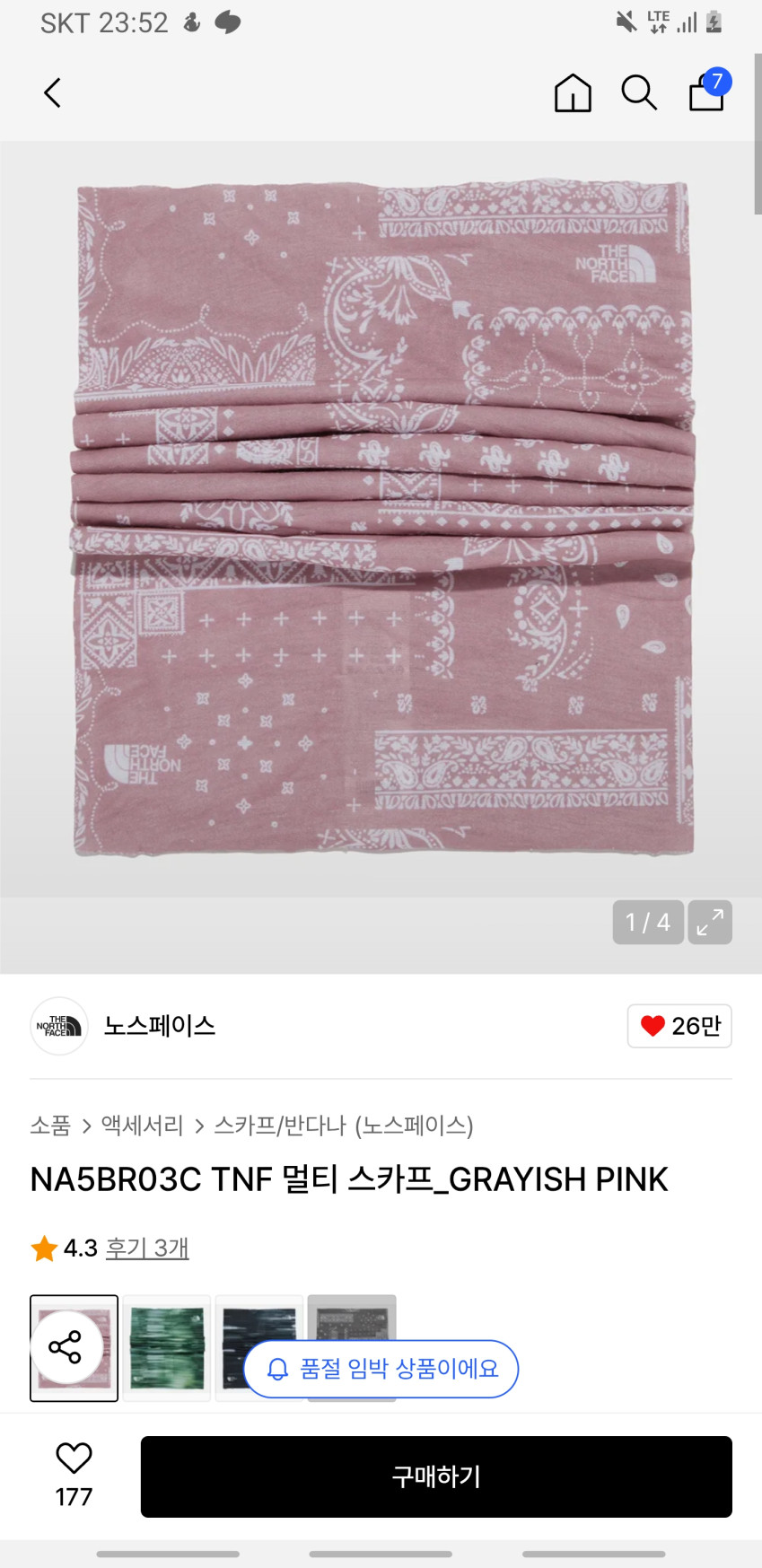Share this product
The height and width of the screenshot is (1568, 762).
(x=65, y=1347)
